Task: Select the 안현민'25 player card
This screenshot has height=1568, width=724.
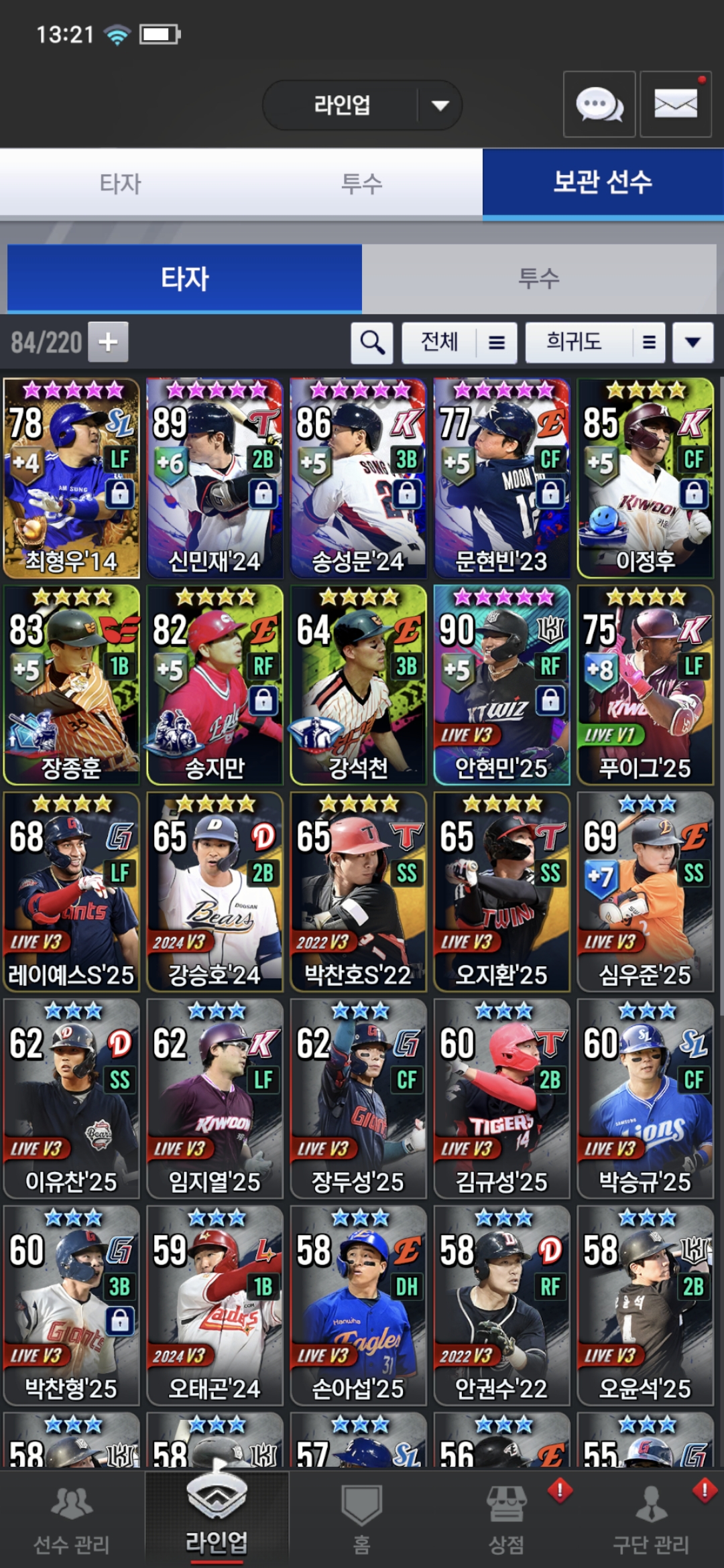Action: point(501,685)
